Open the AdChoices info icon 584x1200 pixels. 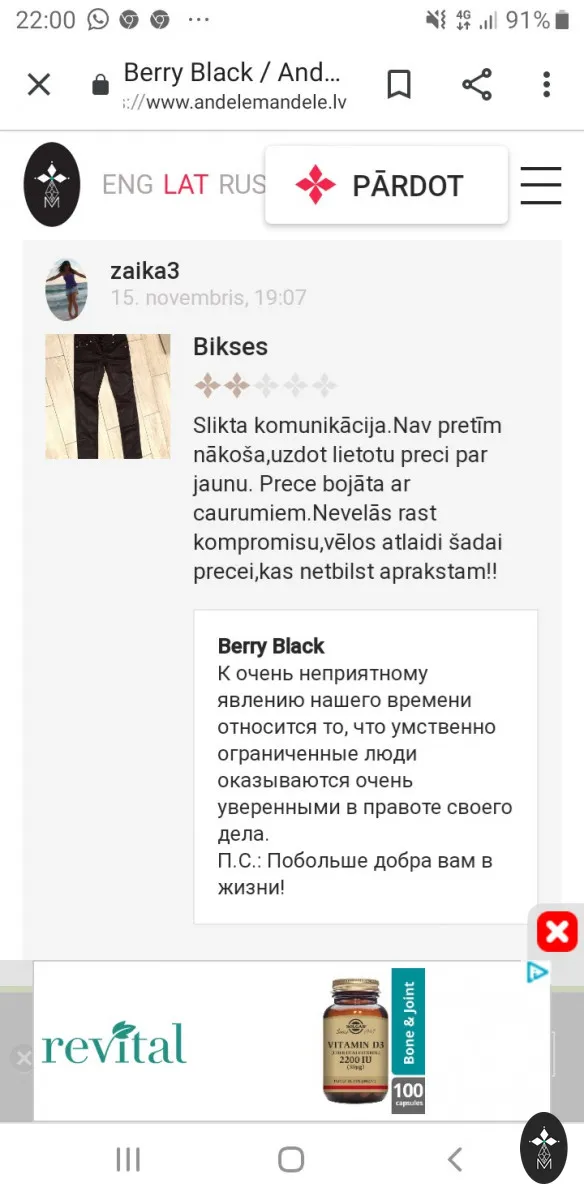(x=538, y=973)
